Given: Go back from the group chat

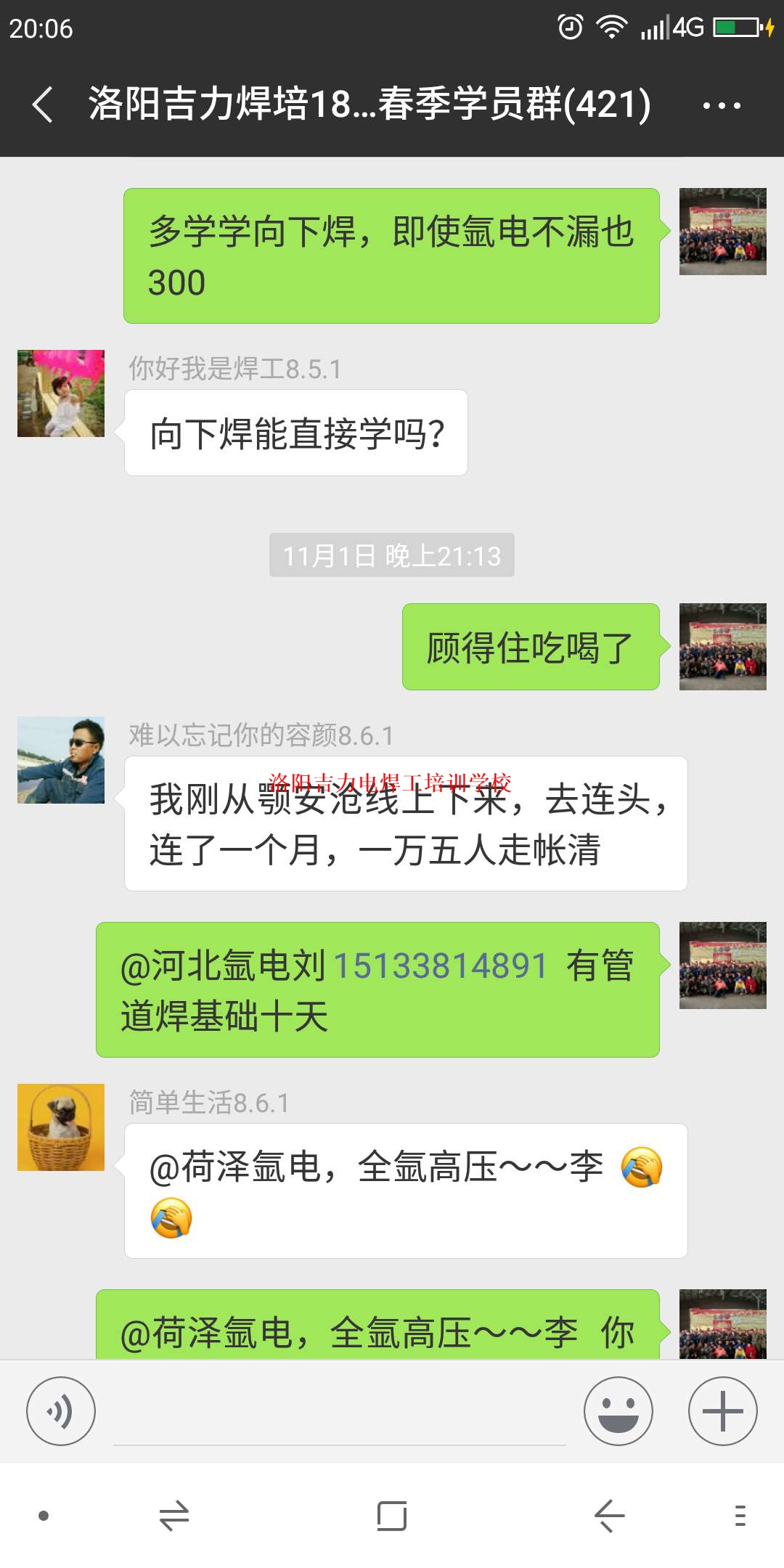Looking at the screenshot, I should [44, 105].
